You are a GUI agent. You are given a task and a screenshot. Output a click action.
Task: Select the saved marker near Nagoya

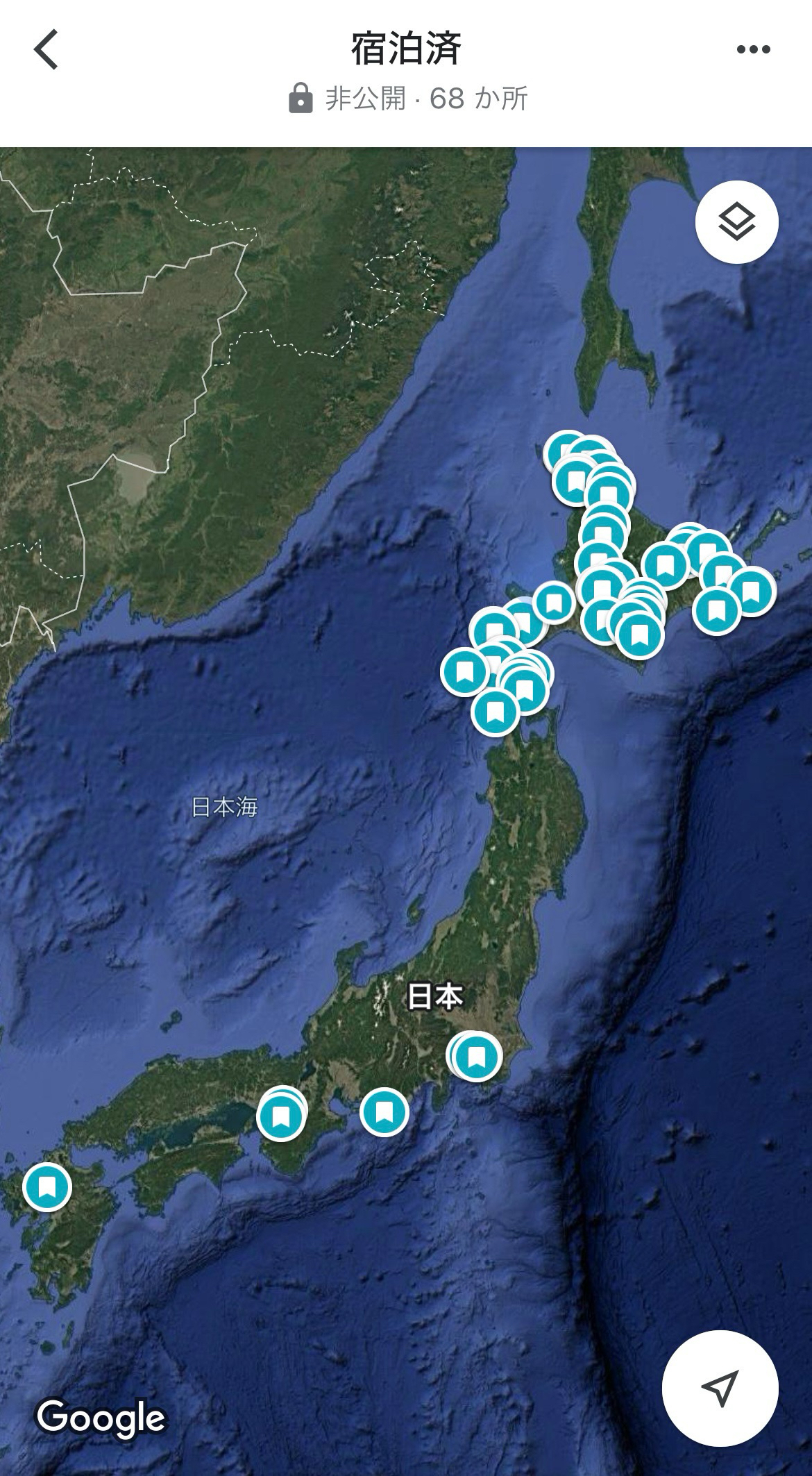click(x=384, y=1112)
